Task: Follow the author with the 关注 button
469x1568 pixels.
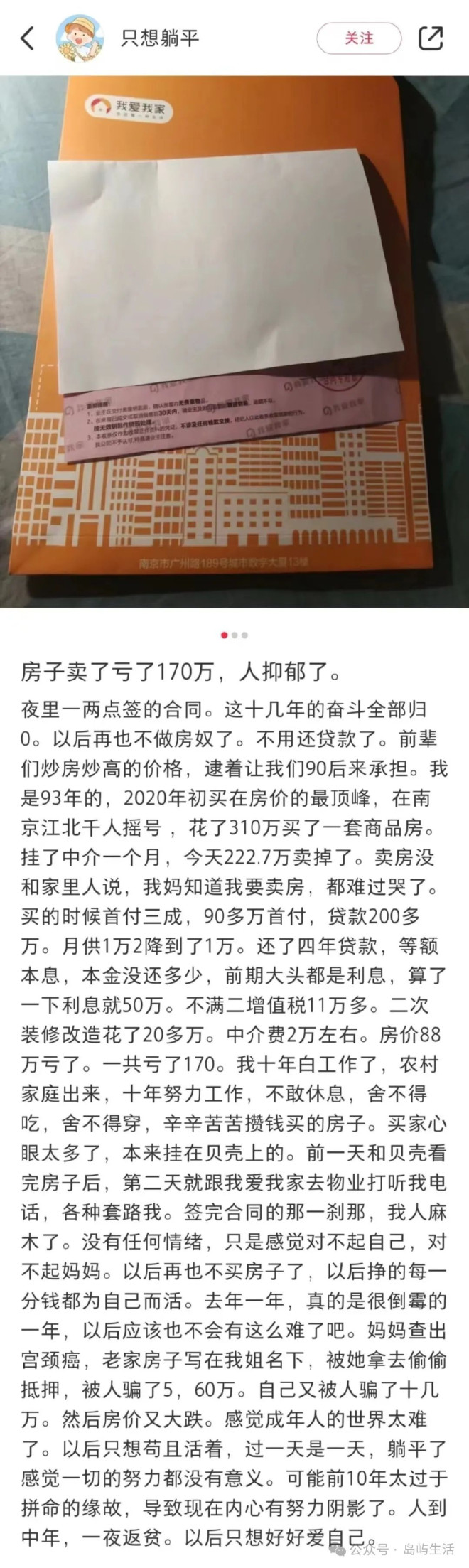Action: click(358, 38)
